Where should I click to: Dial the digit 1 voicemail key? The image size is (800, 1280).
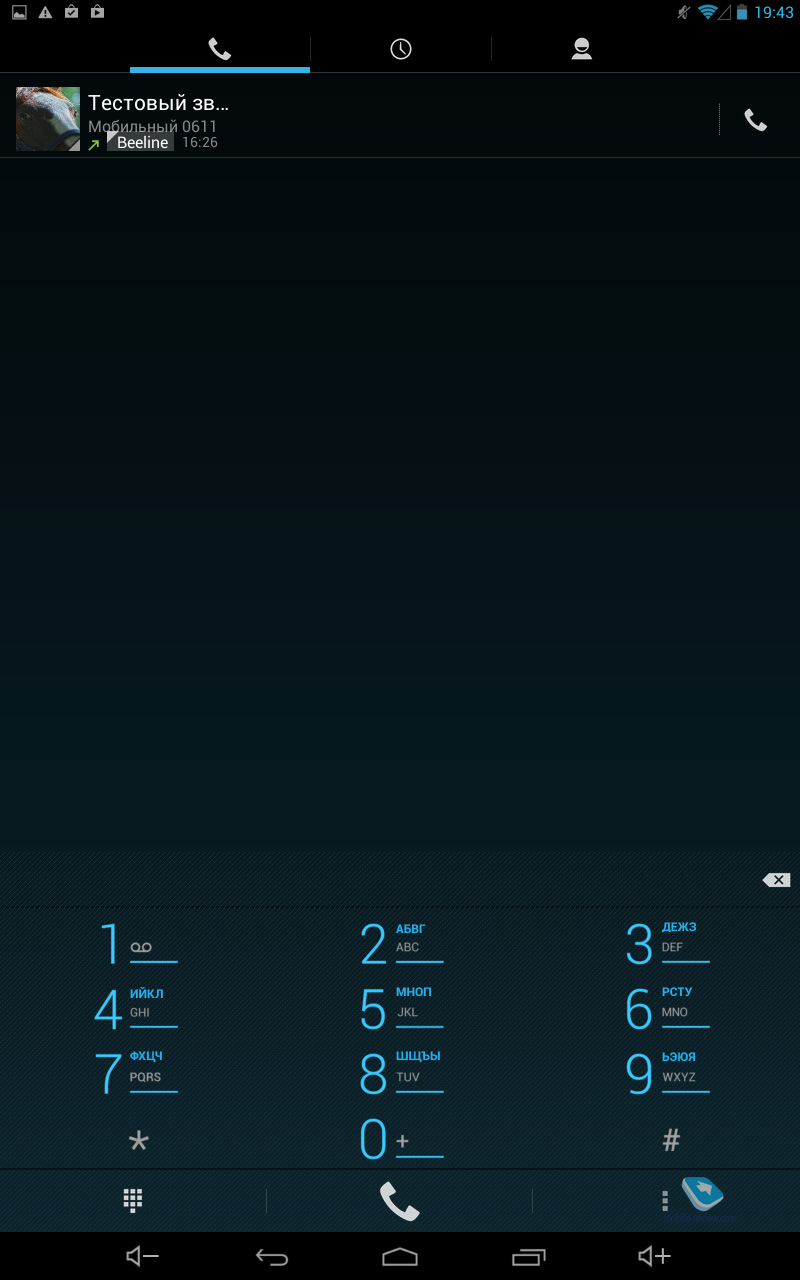click(137, 945)
